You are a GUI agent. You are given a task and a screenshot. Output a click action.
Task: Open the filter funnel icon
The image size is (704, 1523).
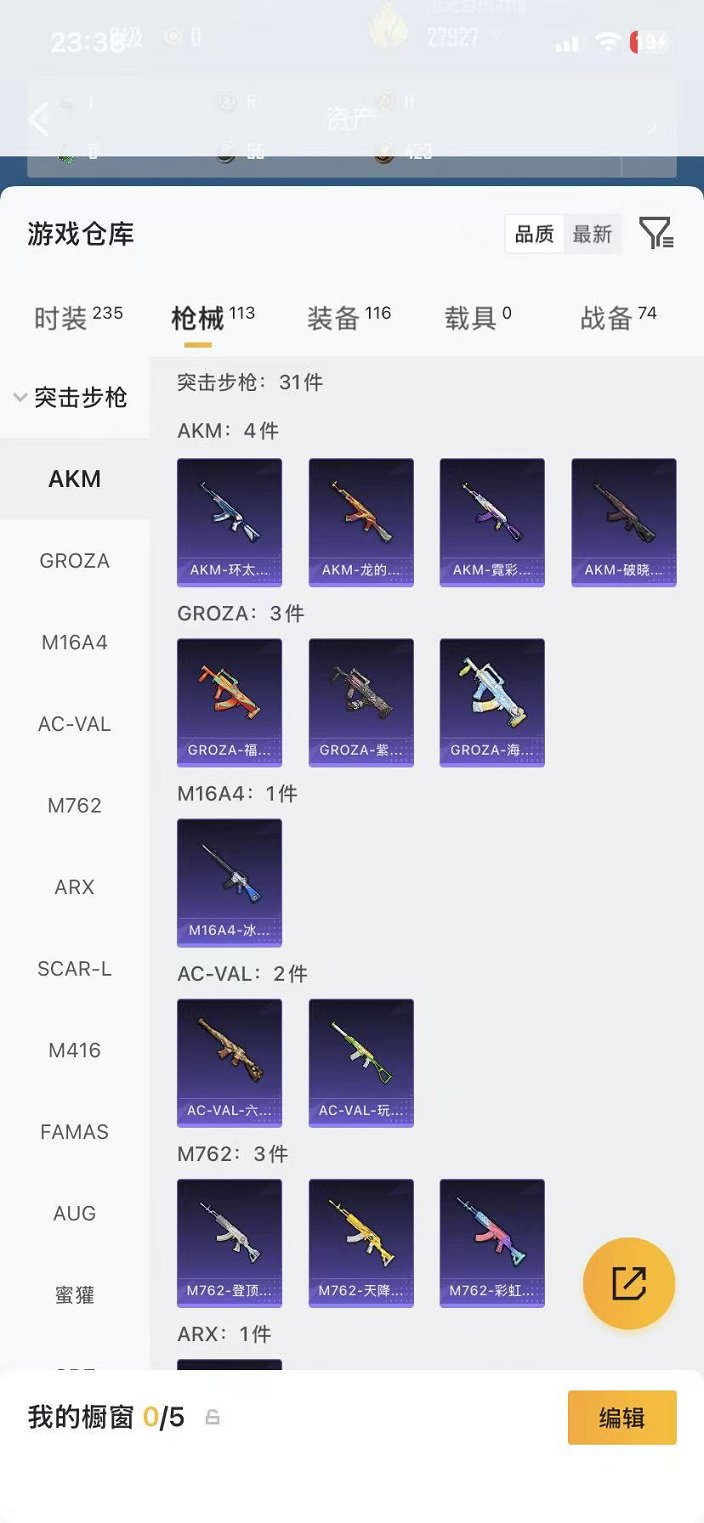[x=656, y=233]
